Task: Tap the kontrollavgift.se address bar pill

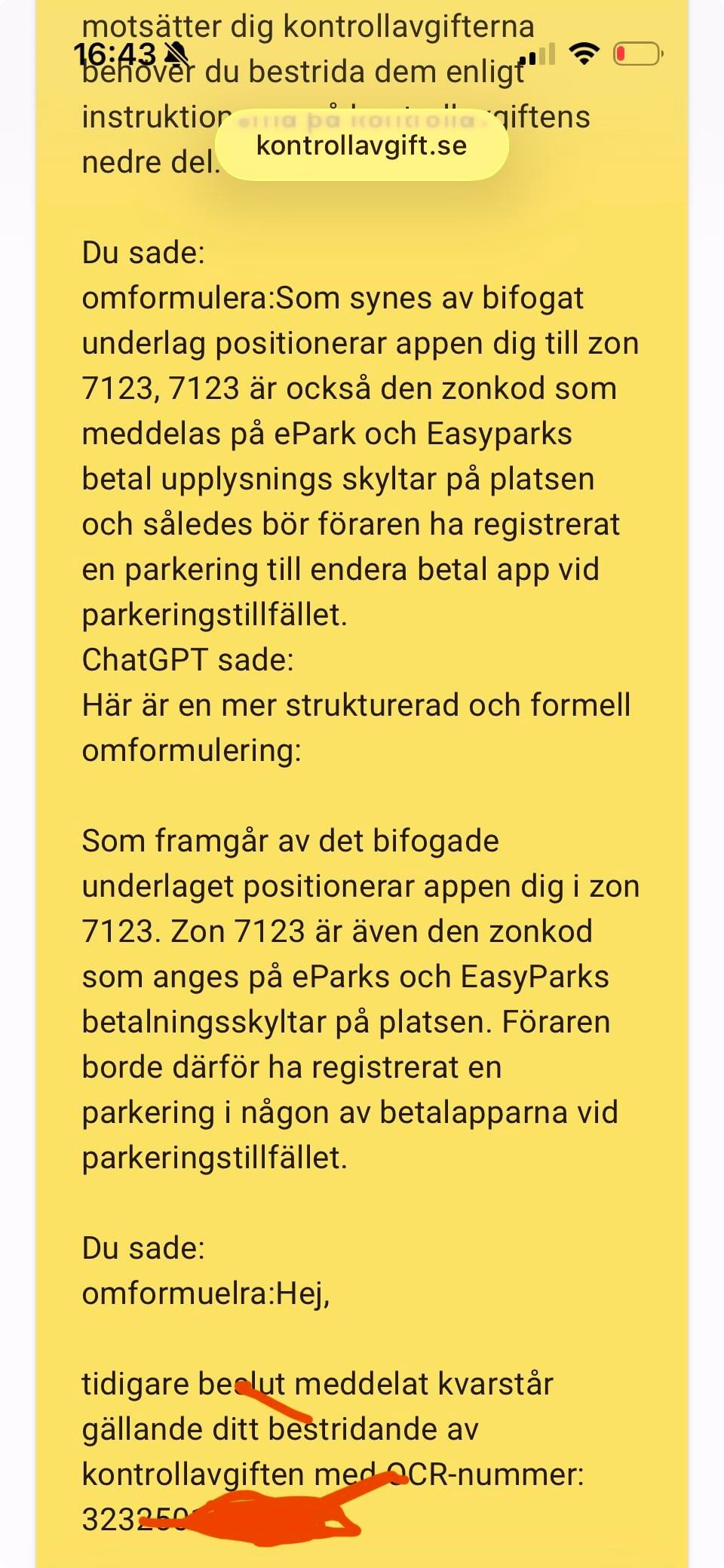Action: click(x=362, y=145)
